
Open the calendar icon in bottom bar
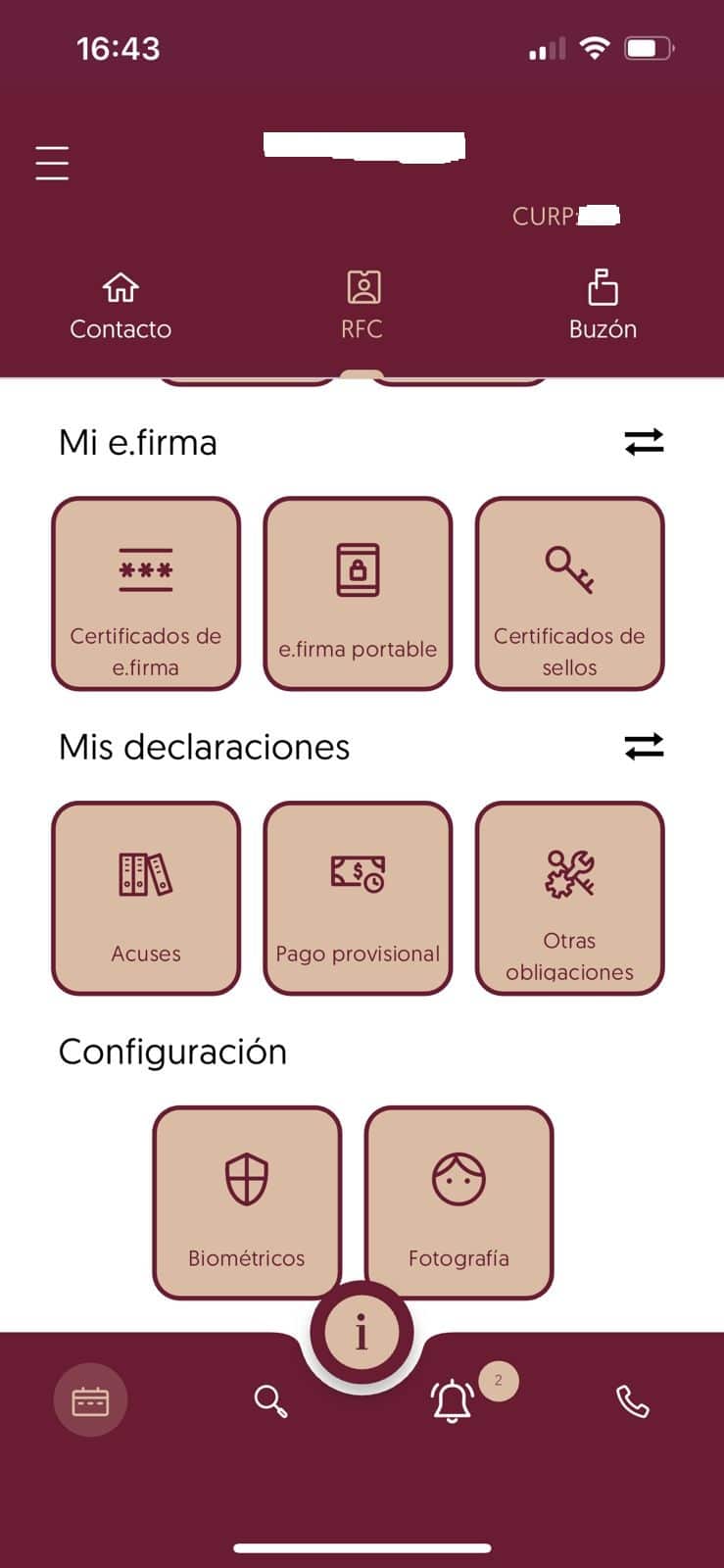point(90,1401)
